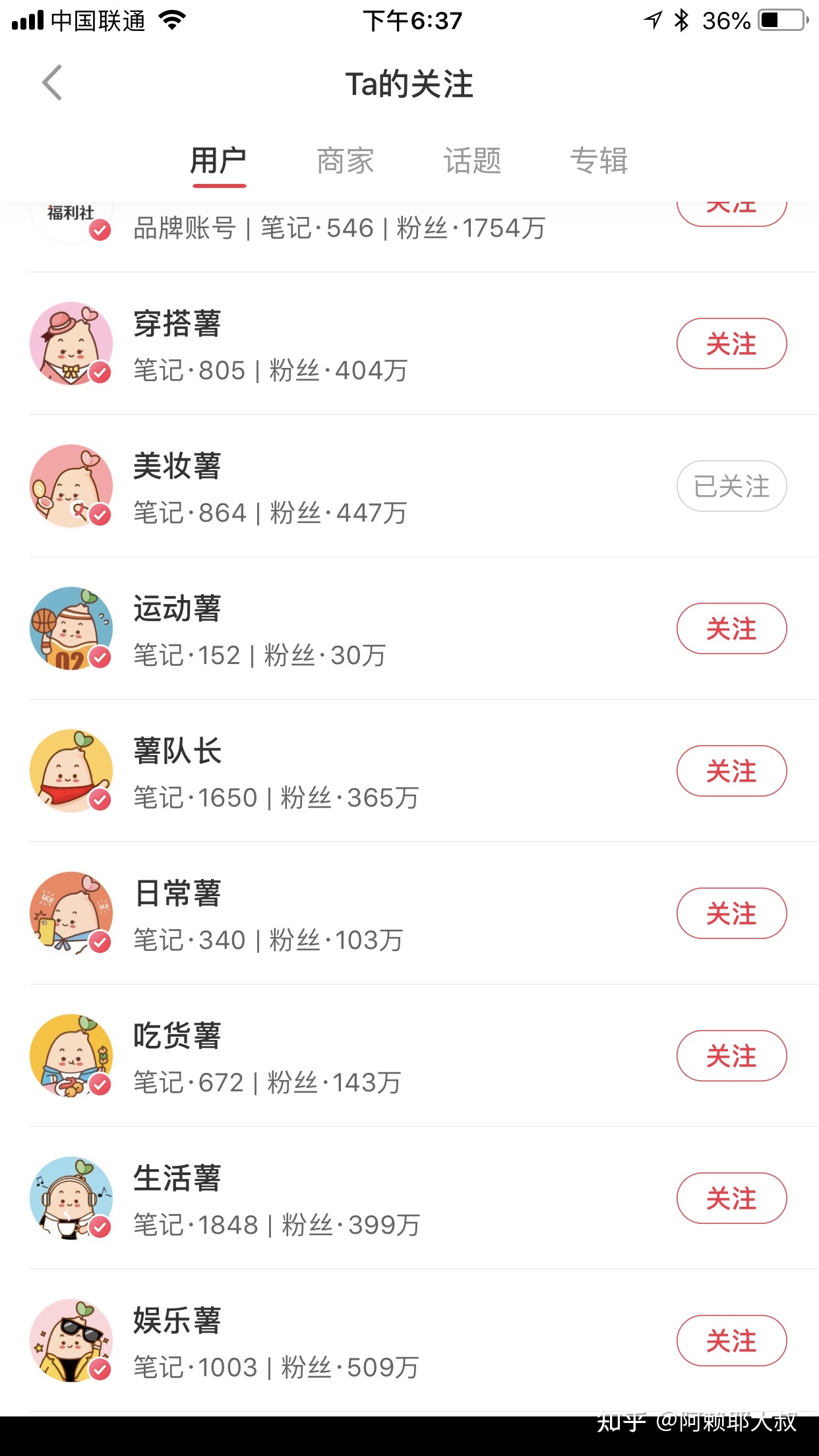Open the 穿搭薯 profile avatar
Viewport: 819px width, 1456px height.
[x=71, y=344]
